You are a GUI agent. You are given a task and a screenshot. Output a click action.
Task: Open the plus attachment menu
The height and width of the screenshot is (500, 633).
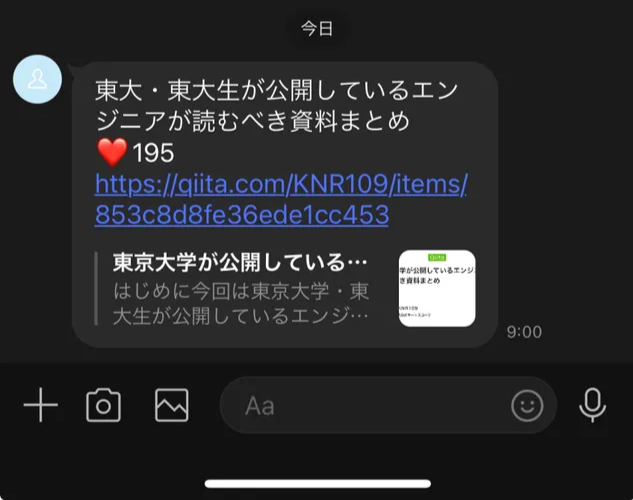click(x=40, y=405)
